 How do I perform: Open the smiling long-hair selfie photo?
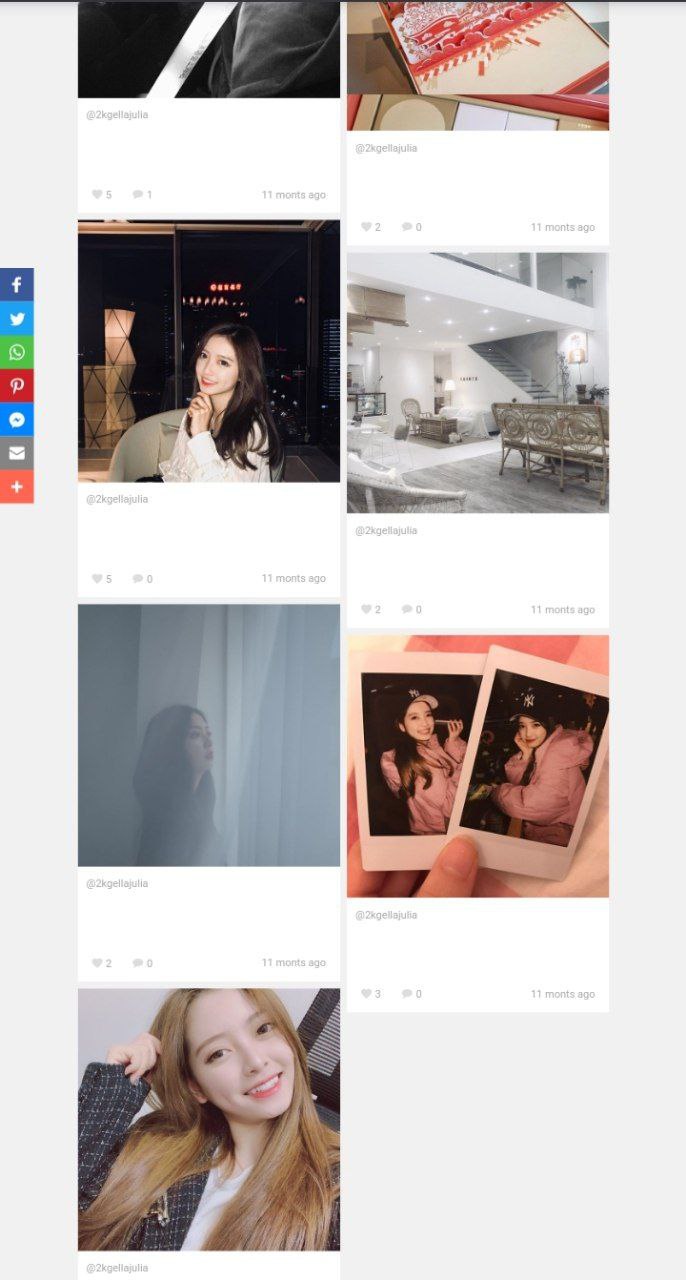[209, 1119]
